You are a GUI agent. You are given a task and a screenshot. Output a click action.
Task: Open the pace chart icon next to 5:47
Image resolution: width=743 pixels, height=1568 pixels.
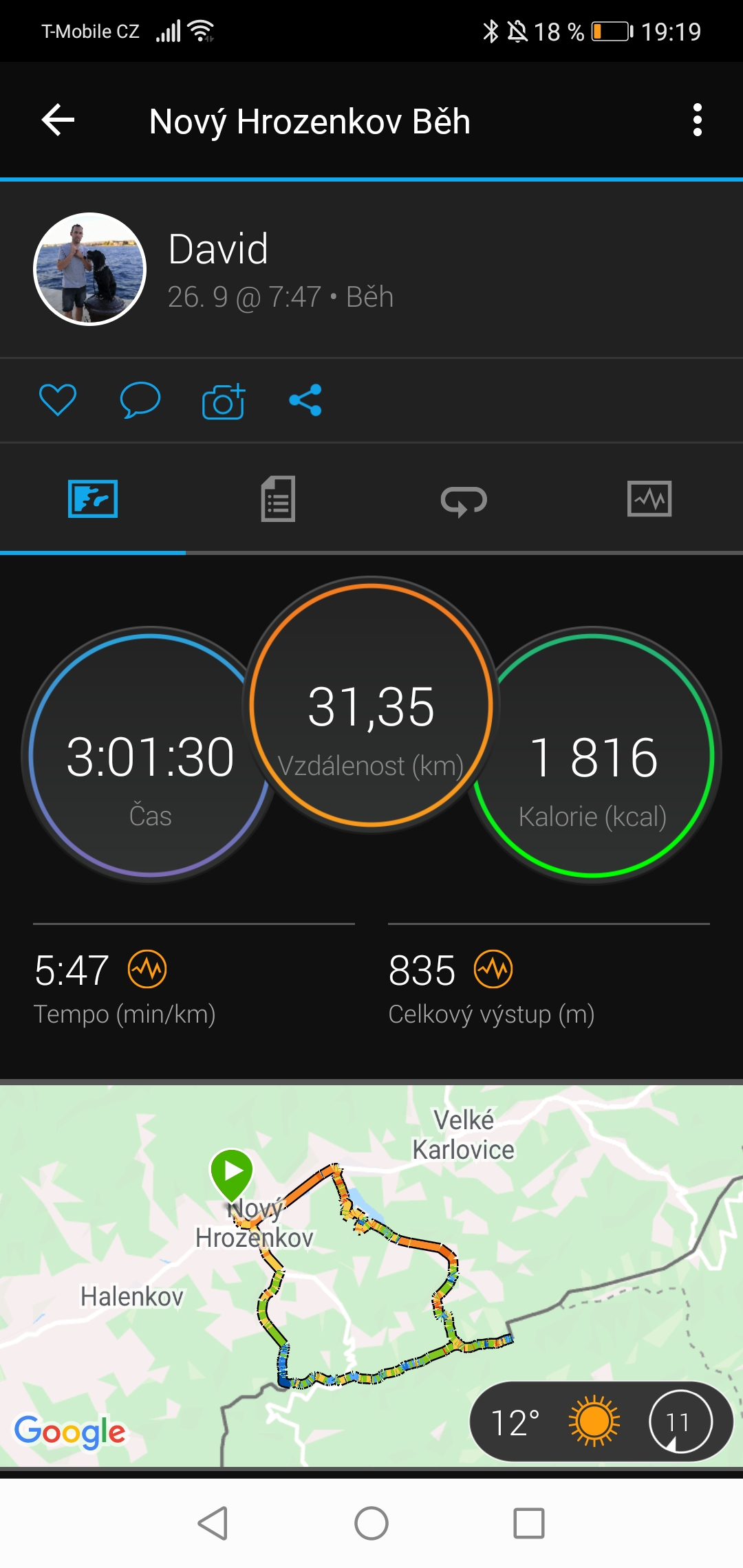(147, 969)
